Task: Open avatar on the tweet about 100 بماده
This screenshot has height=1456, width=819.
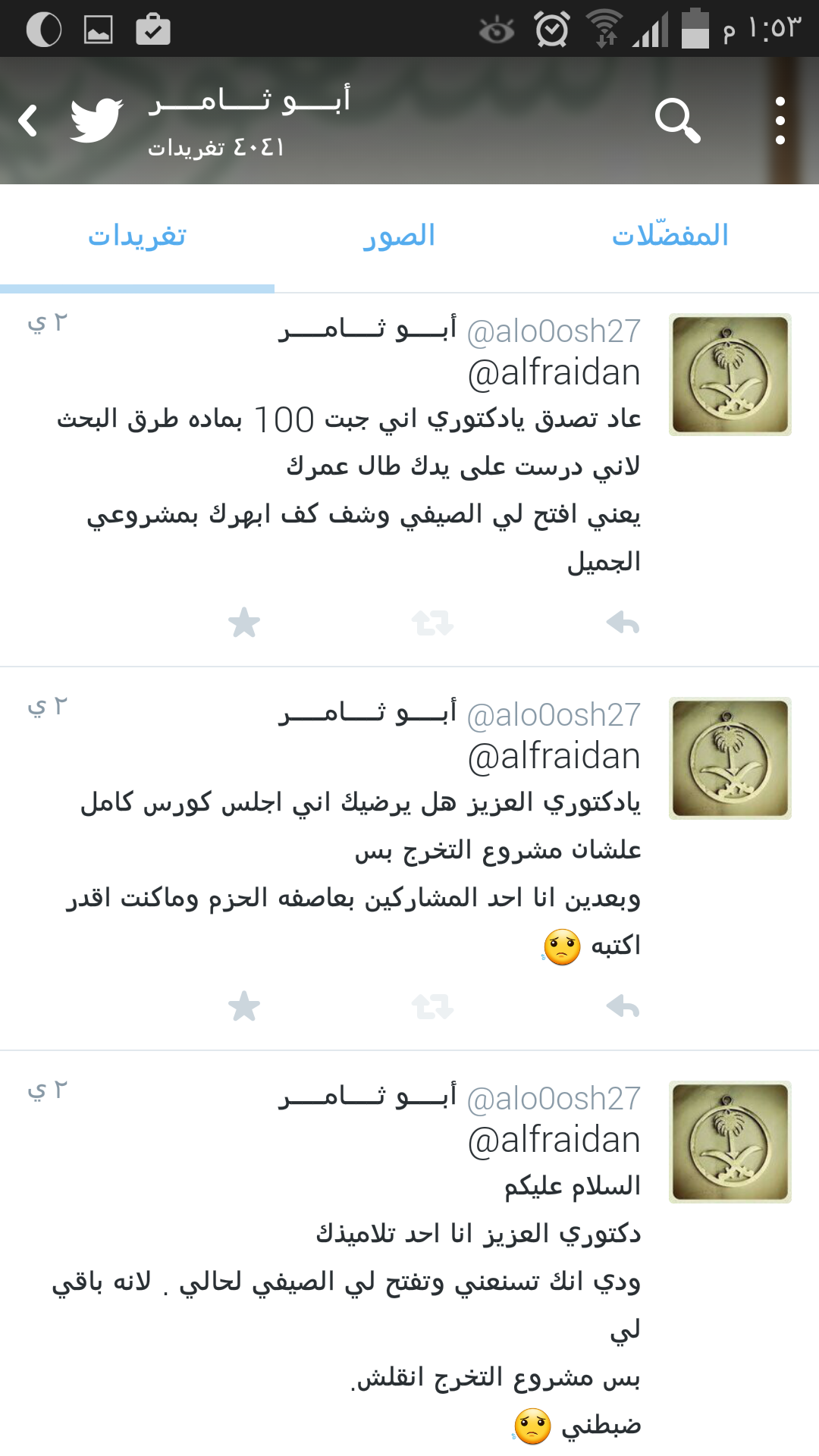Action: (730, 375)
